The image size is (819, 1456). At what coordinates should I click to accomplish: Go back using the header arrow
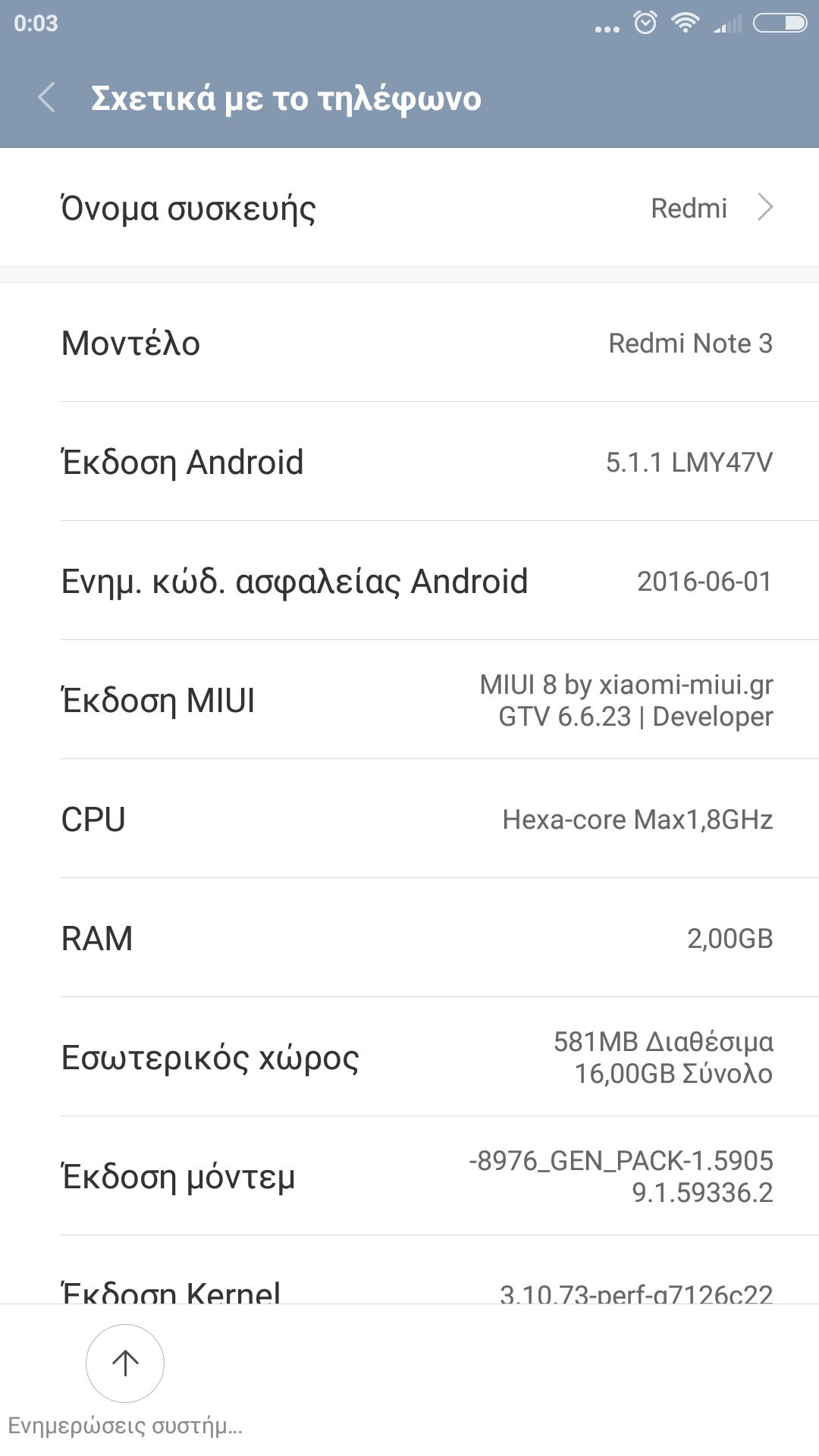[x=47, y=98]
